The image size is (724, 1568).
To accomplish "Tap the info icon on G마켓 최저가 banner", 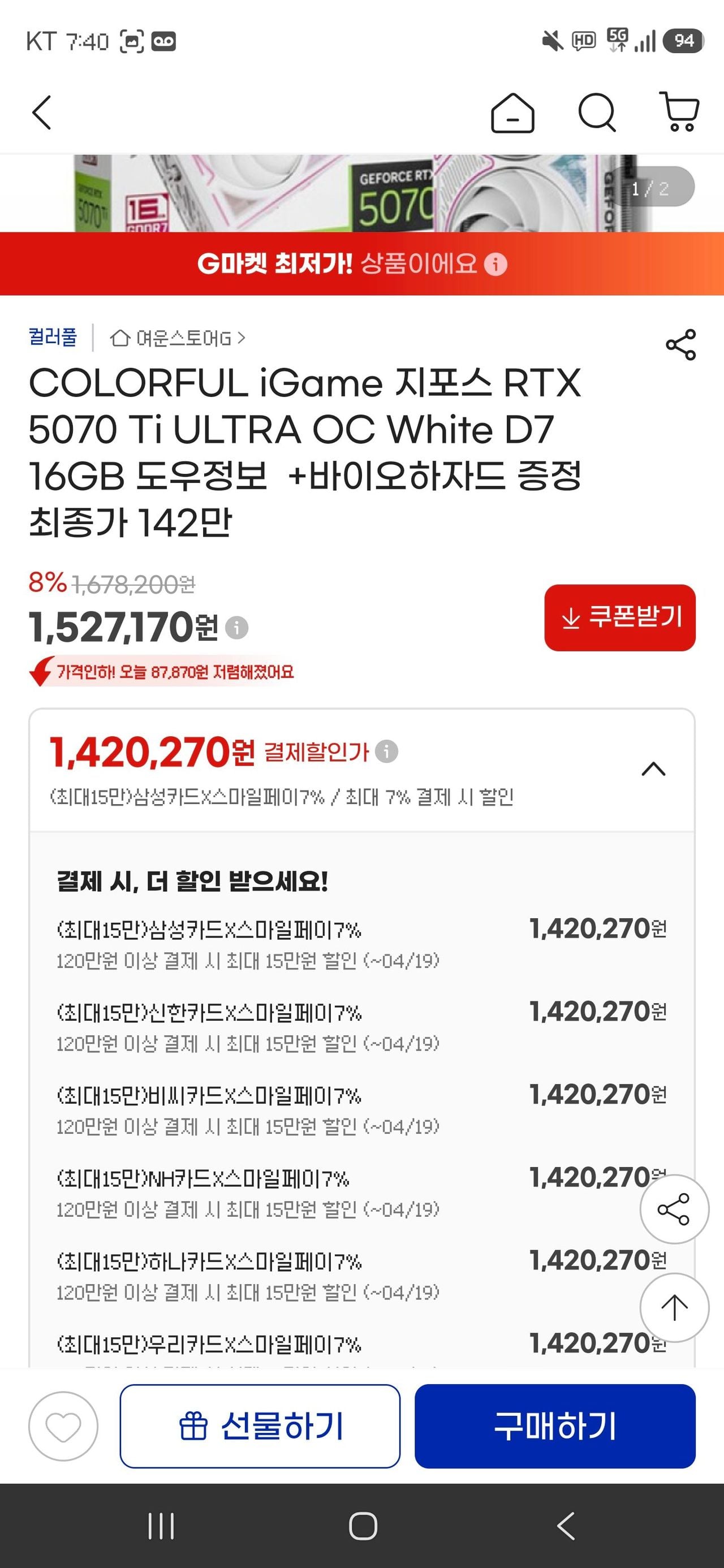I will tap(495, 264).
